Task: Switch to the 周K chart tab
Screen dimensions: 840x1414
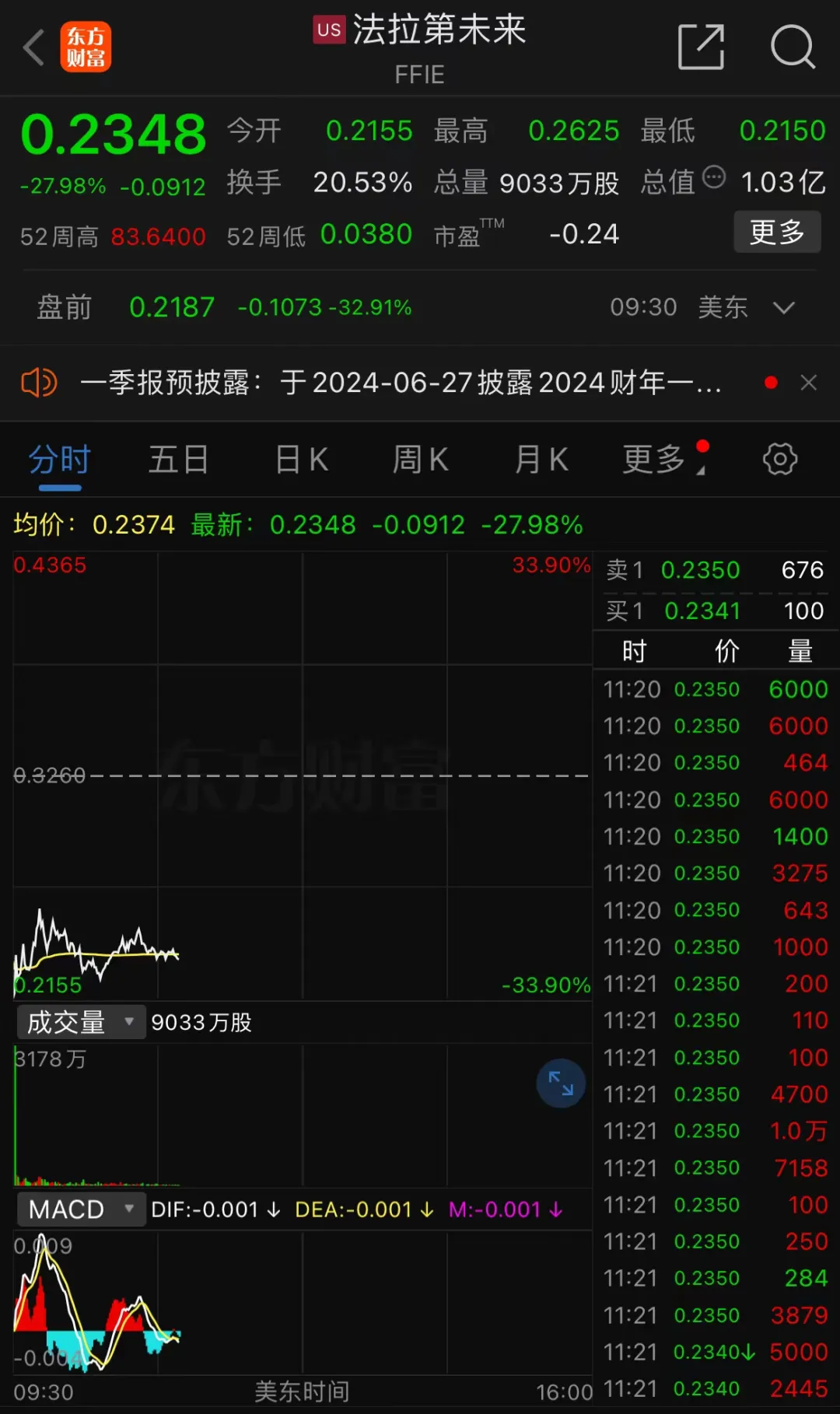Action: (421, 460)
